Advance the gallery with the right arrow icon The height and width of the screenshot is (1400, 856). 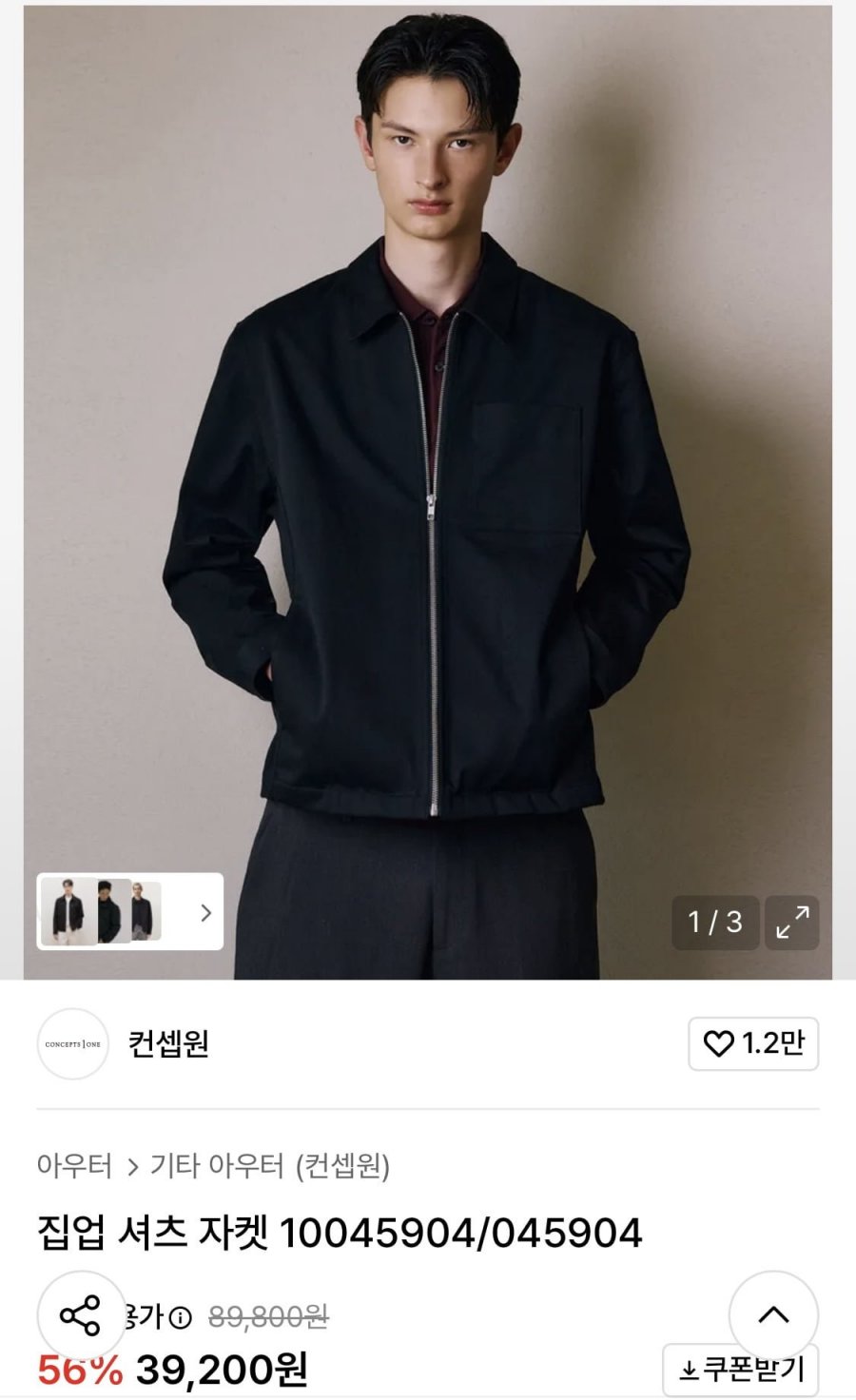[x=204, y=913]
